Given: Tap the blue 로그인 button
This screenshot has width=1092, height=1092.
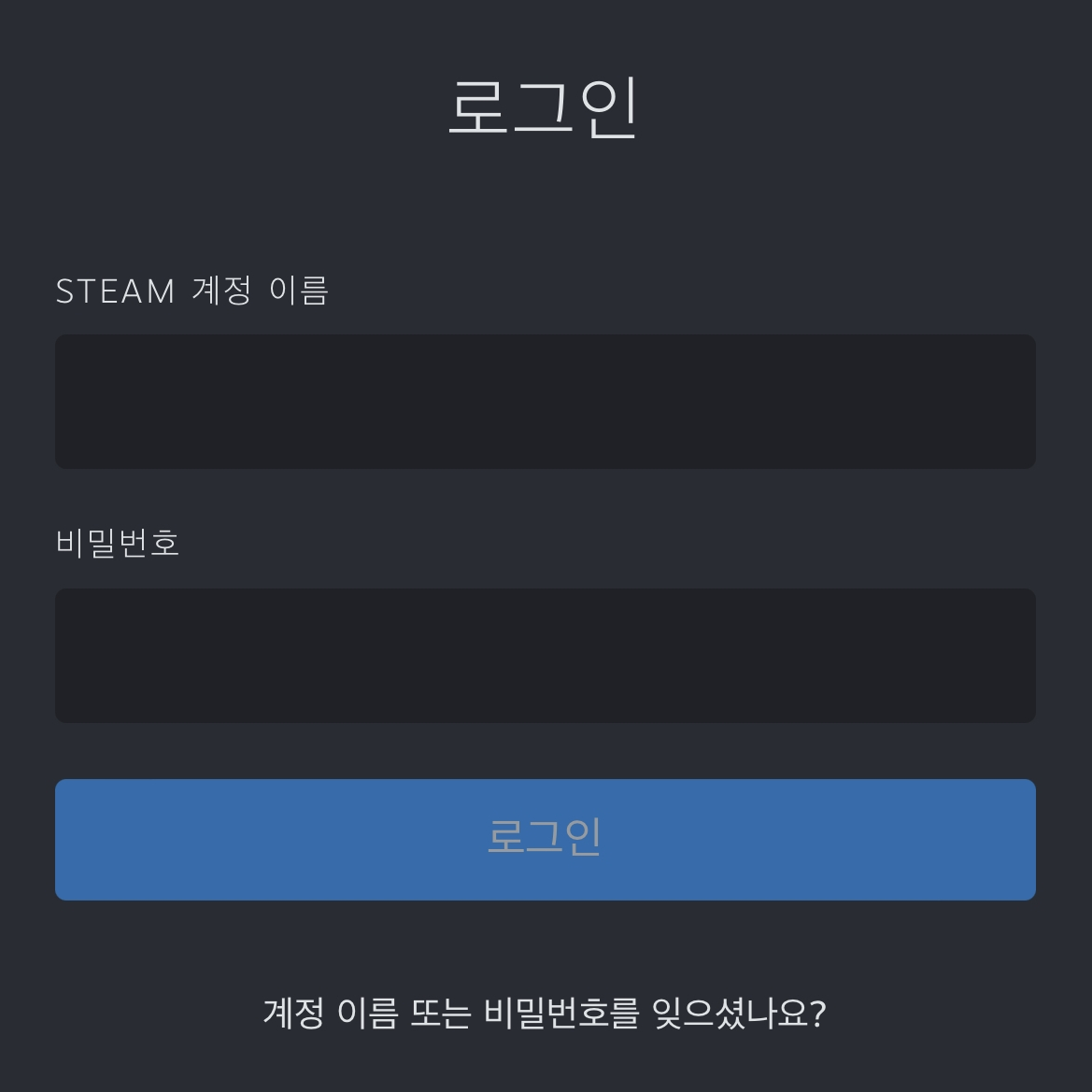Looking at the screenshot, I should pos(546,839).
